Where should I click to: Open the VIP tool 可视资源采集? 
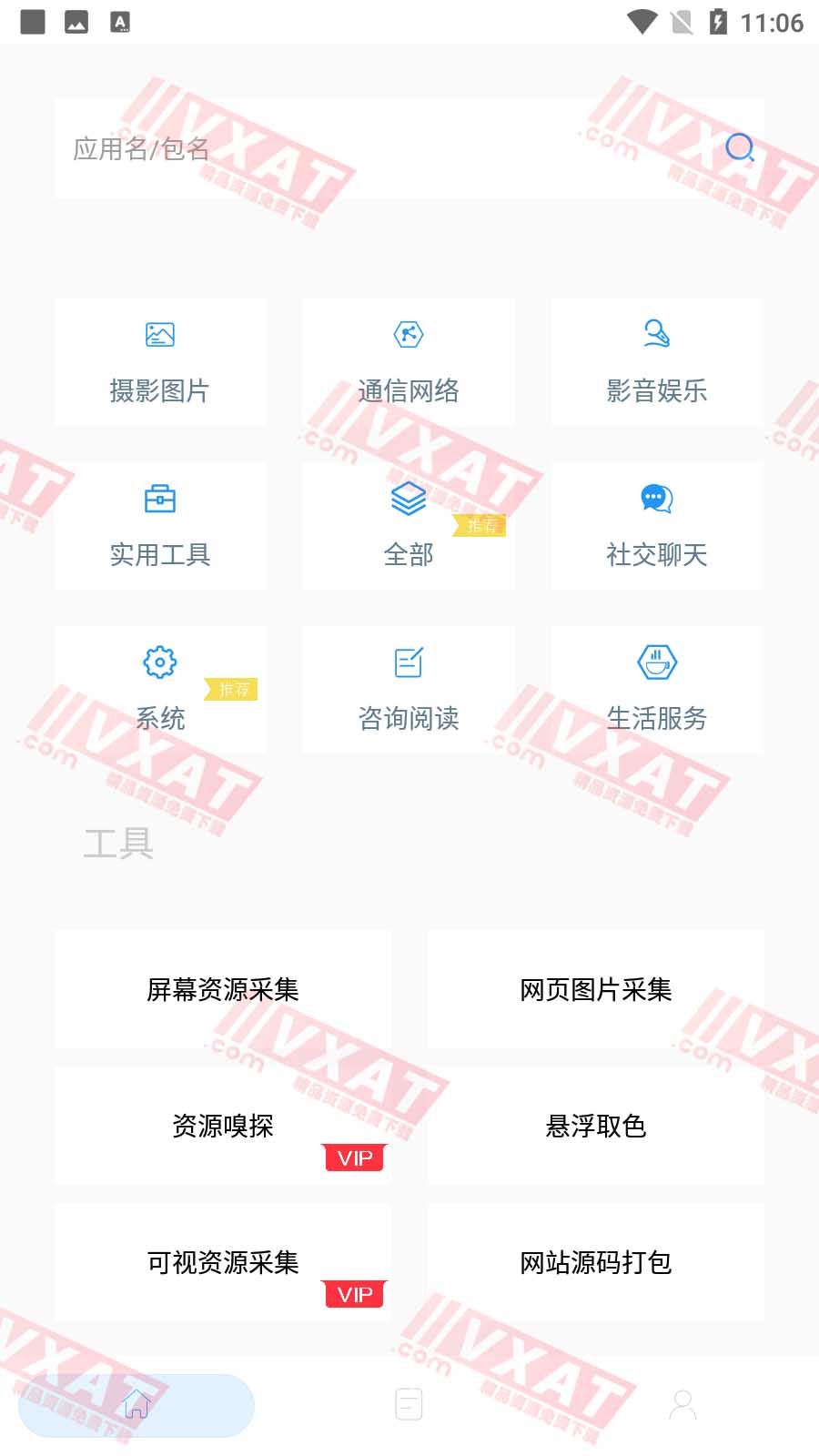222,1263
